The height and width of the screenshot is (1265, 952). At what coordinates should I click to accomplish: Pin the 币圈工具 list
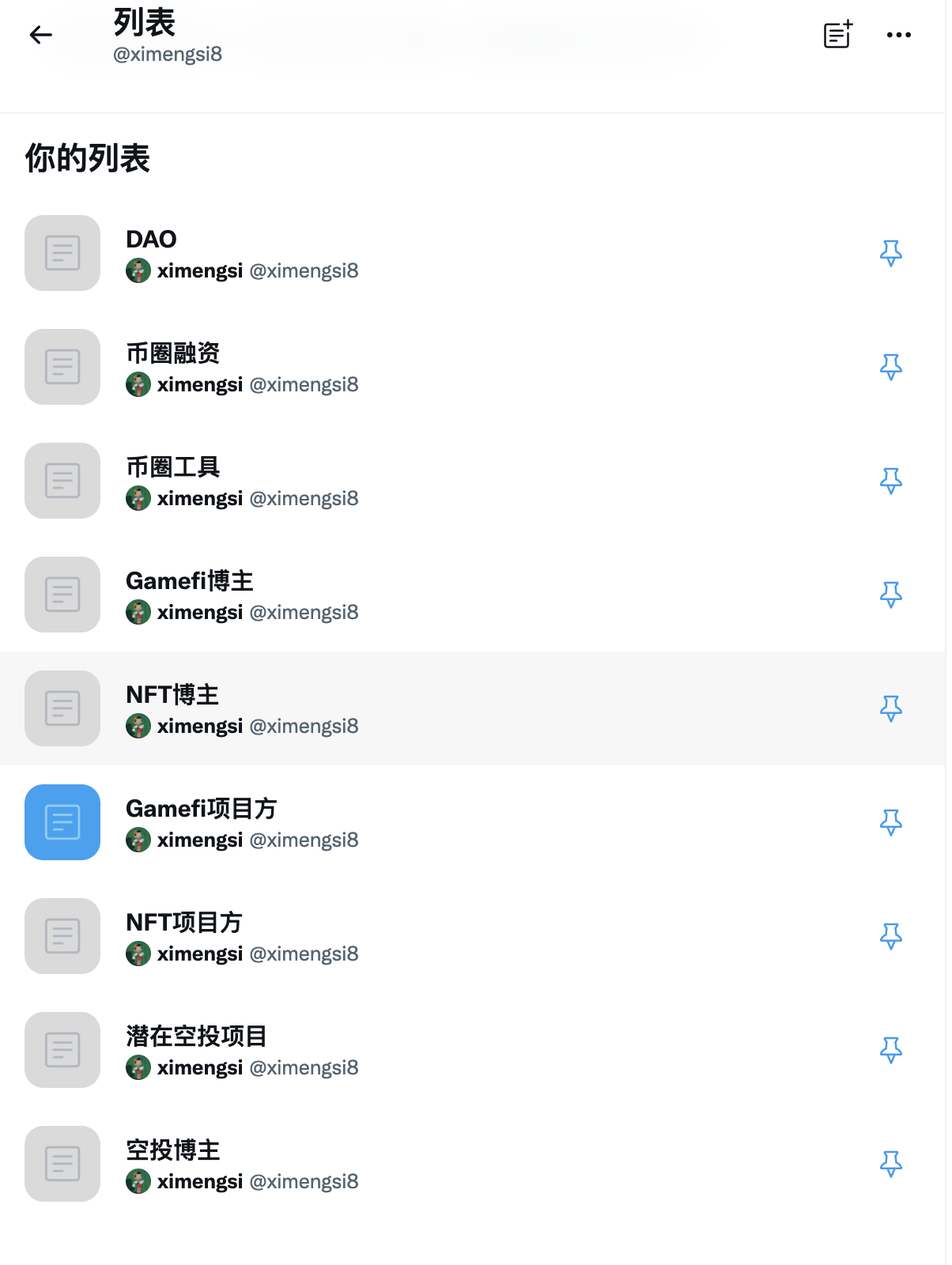pyautogui.click(x=890, y=481)
